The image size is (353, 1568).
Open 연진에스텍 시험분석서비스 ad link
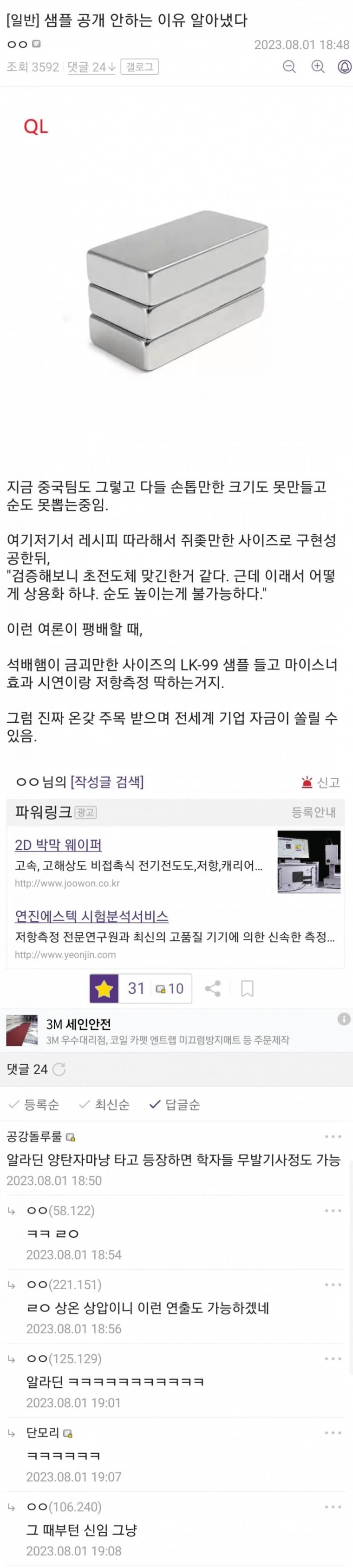coord(92,916)
